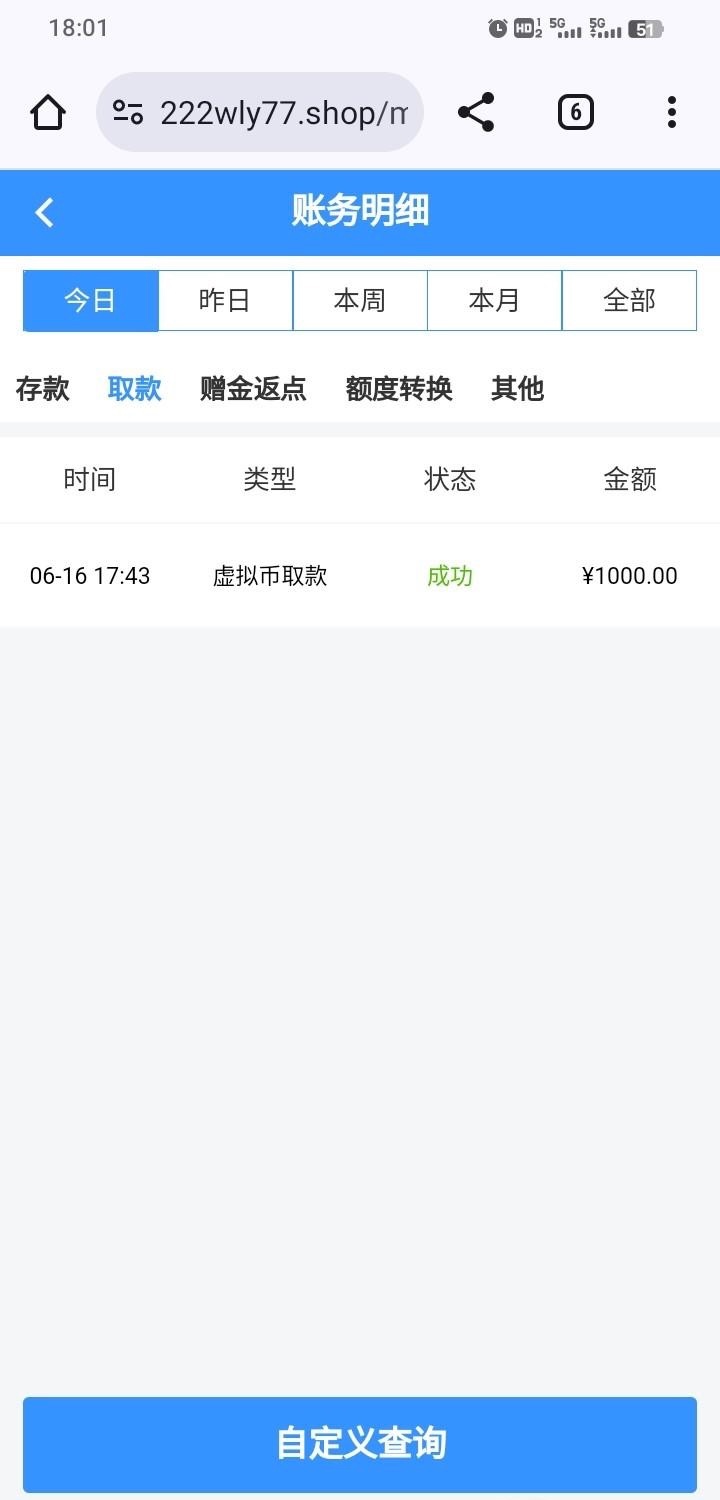Tap the 5G signal strength indicator
The height and width of the screenshot is (1500, 720).
coord(567,28)
